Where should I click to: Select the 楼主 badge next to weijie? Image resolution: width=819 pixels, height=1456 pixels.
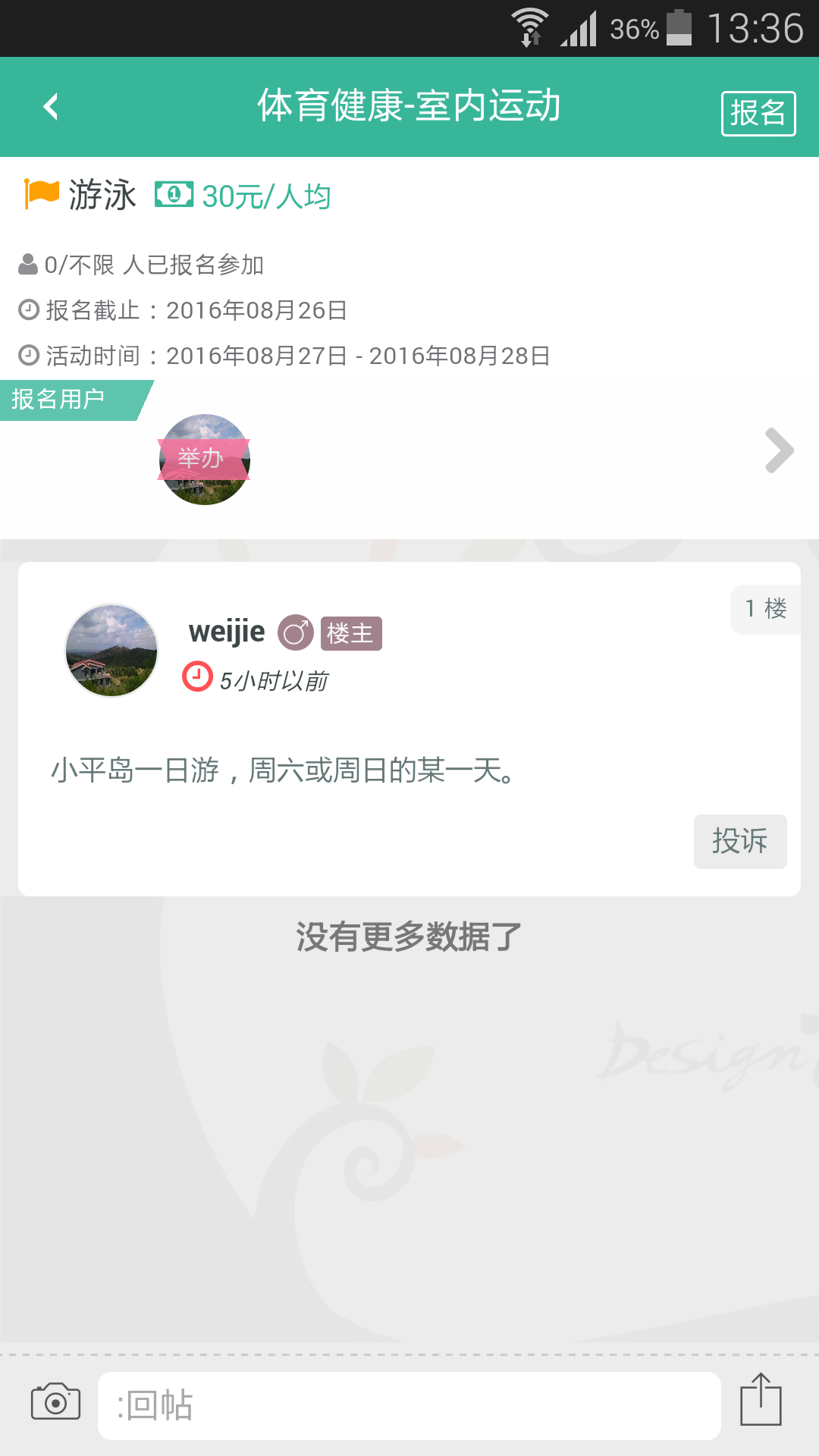tap(351, 633)
